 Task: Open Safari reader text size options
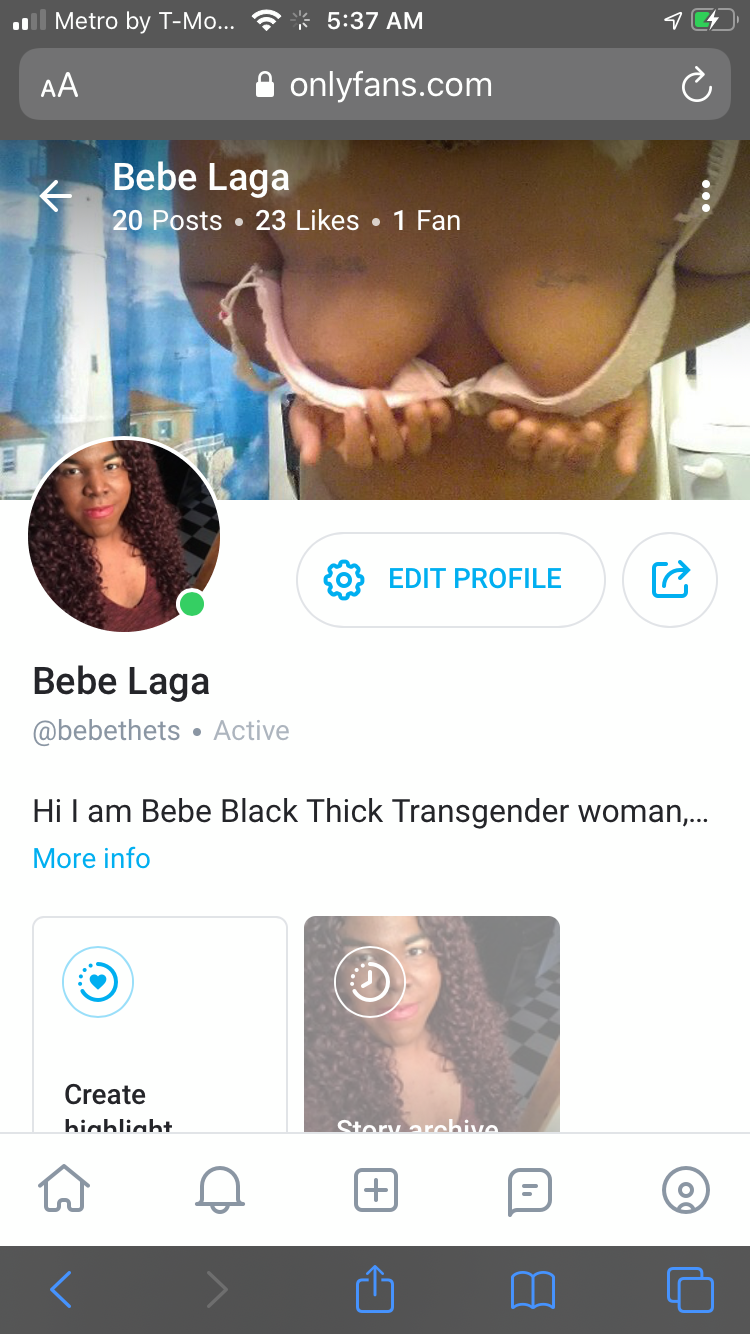click(x=60, y=86)
